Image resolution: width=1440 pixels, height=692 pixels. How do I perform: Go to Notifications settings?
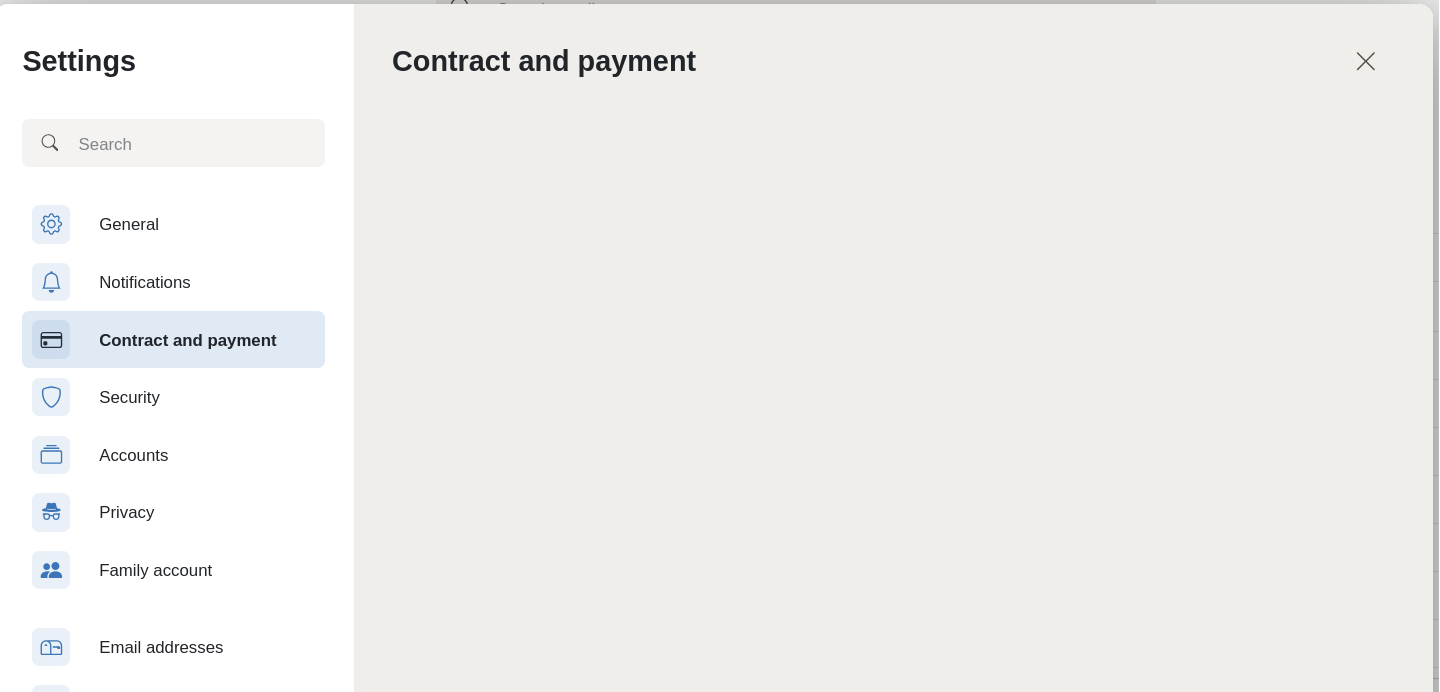coord(144,283)
